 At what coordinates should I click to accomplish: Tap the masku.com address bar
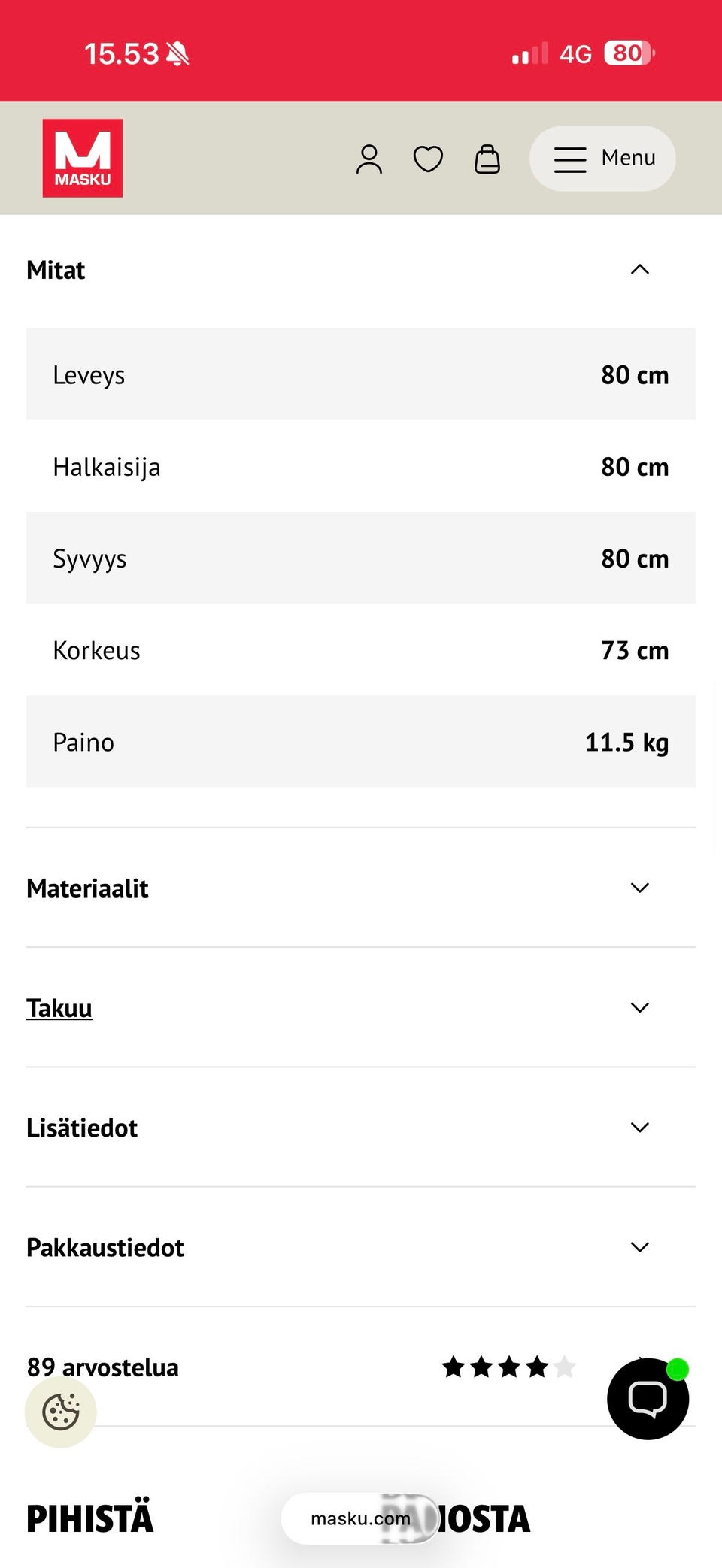pyautogui.click(x=359, y=1518)
